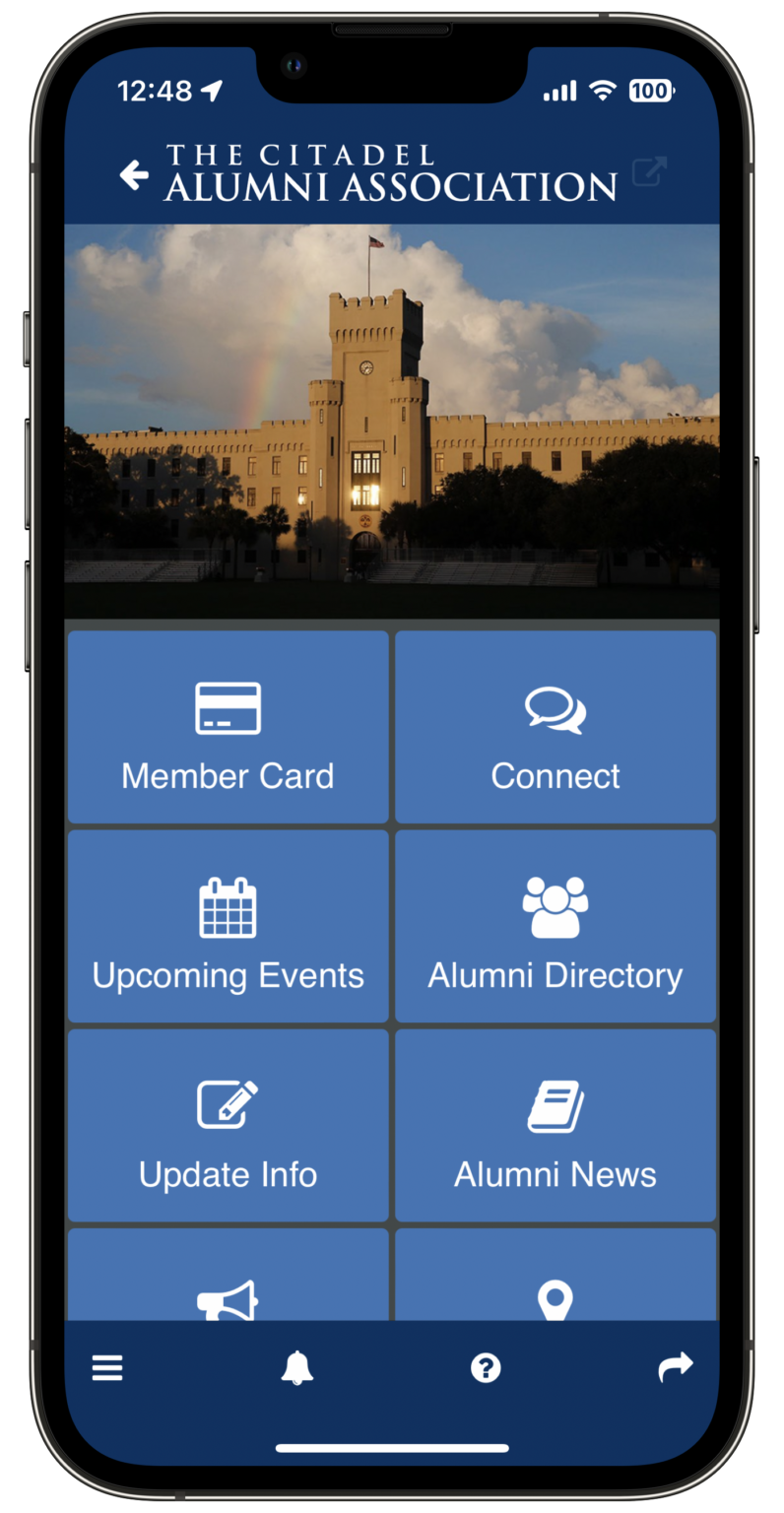Open the Member Card screen
This screenshot has width=784, height=1513.
click(x=228, y=726)
